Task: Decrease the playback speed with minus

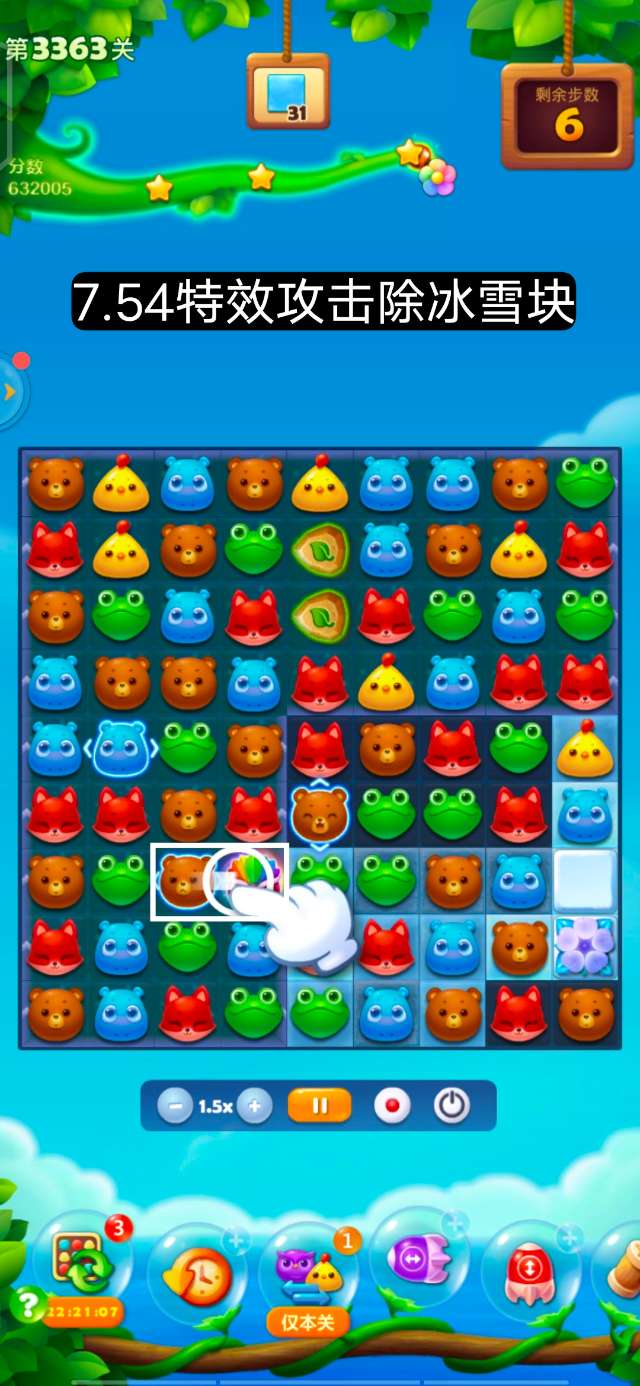Action: [x=176, y=1106]
